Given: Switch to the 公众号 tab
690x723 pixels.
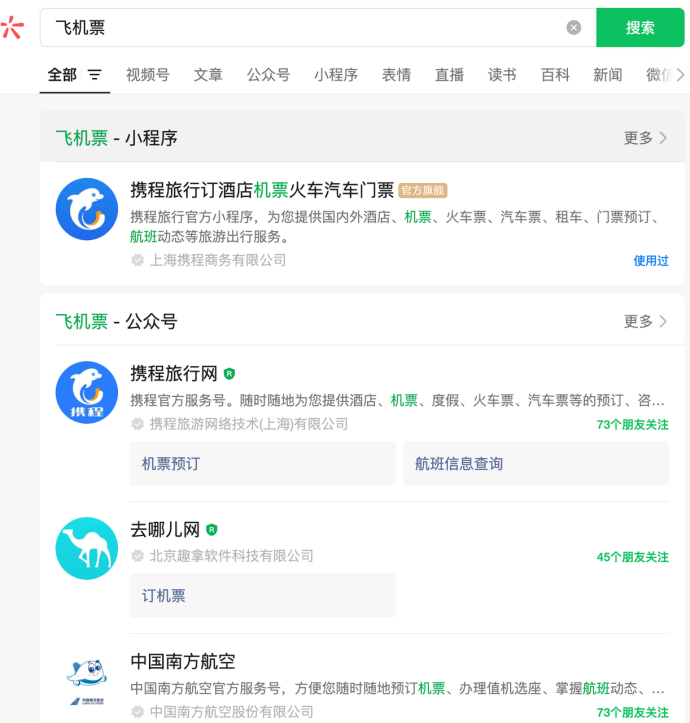Looking at the screenshot, I should pos(268,75).
